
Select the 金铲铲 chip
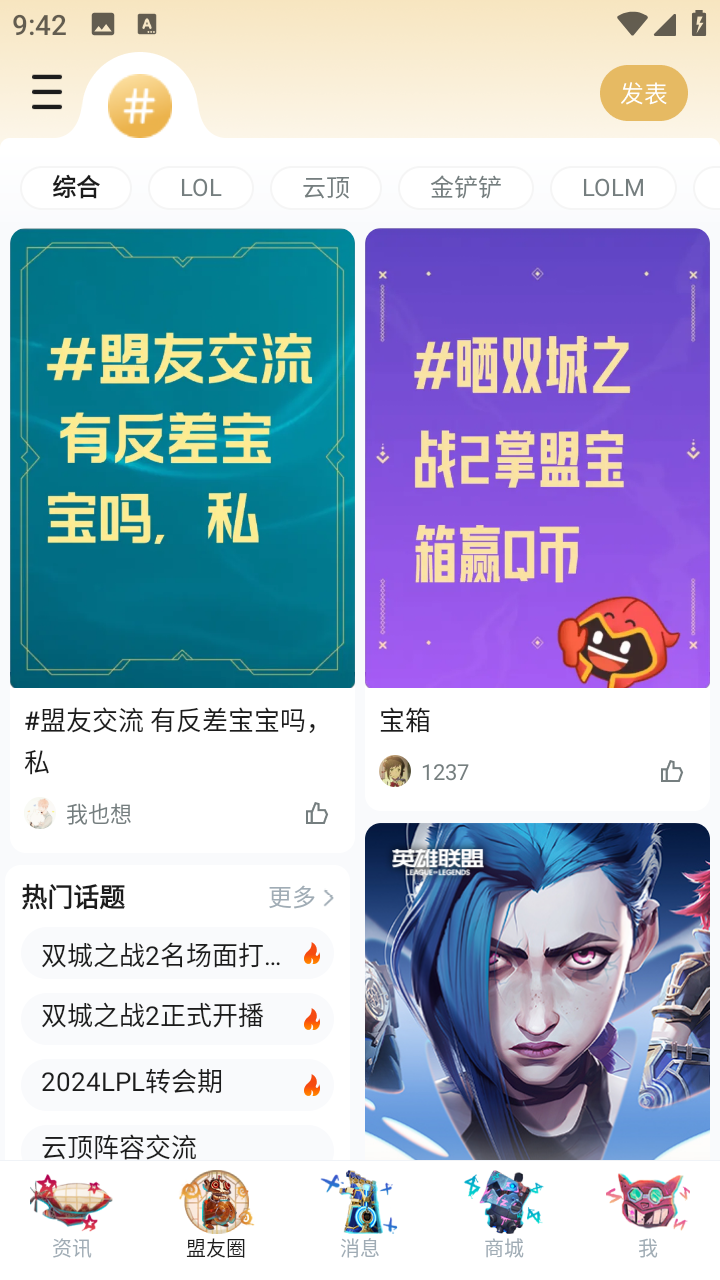(466, 187)
